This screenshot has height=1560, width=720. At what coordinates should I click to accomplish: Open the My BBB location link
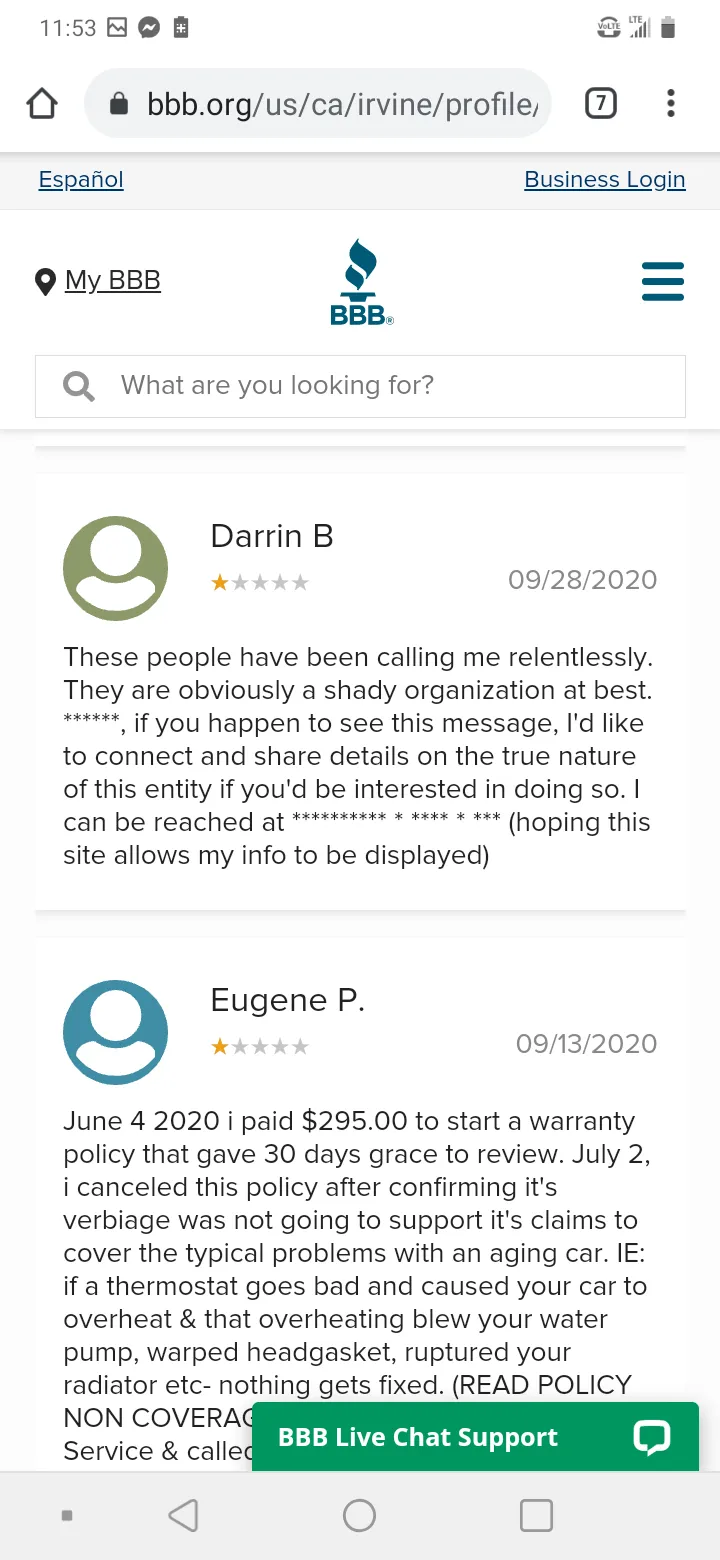(x=98, y=281)
